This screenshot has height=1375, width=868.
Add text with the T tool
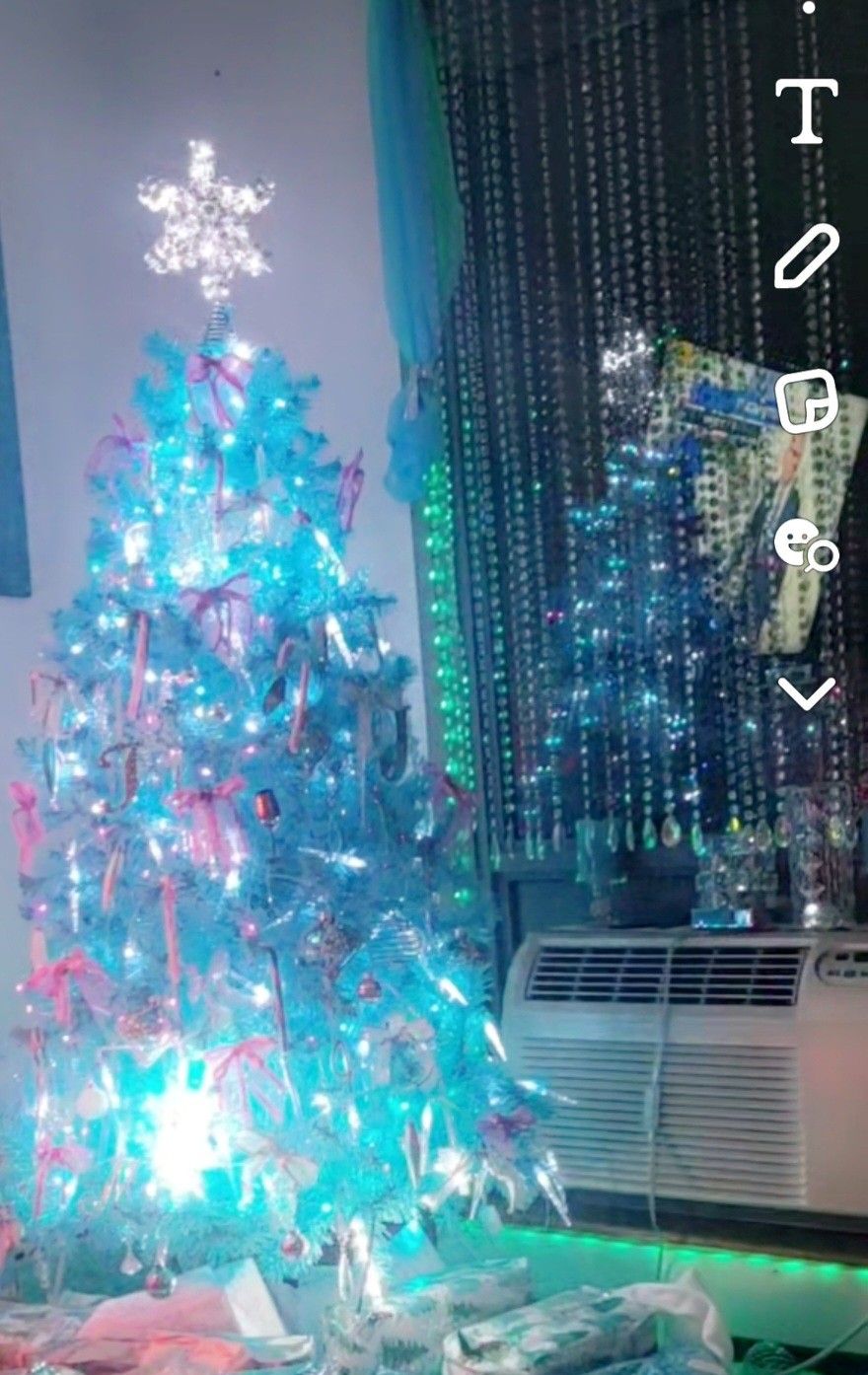[x=806, y=110]
